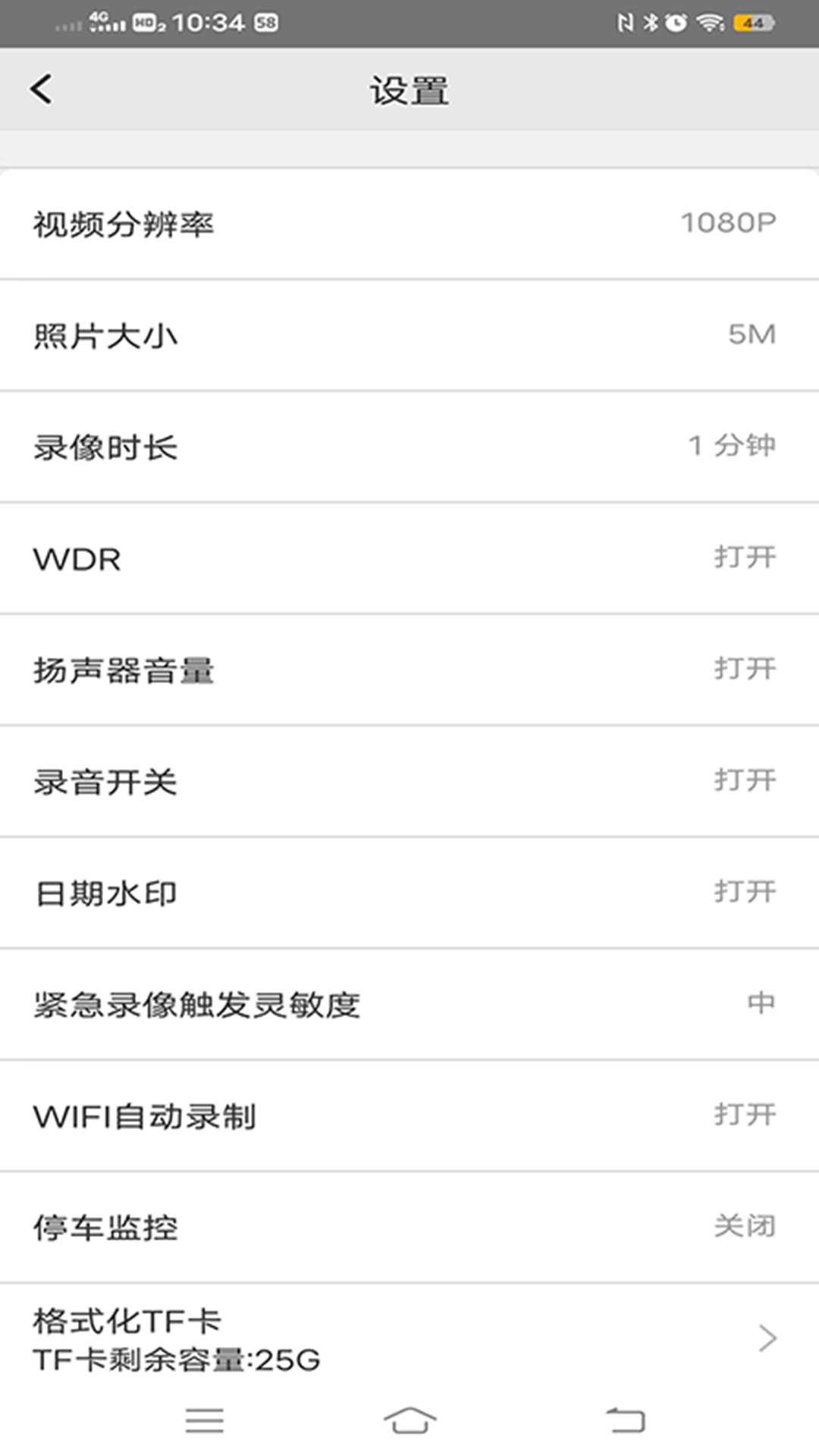Tap the system home button
The height and width of the screenshot is (1456, 819).
pyautogui.click(x=409, y=1420)
